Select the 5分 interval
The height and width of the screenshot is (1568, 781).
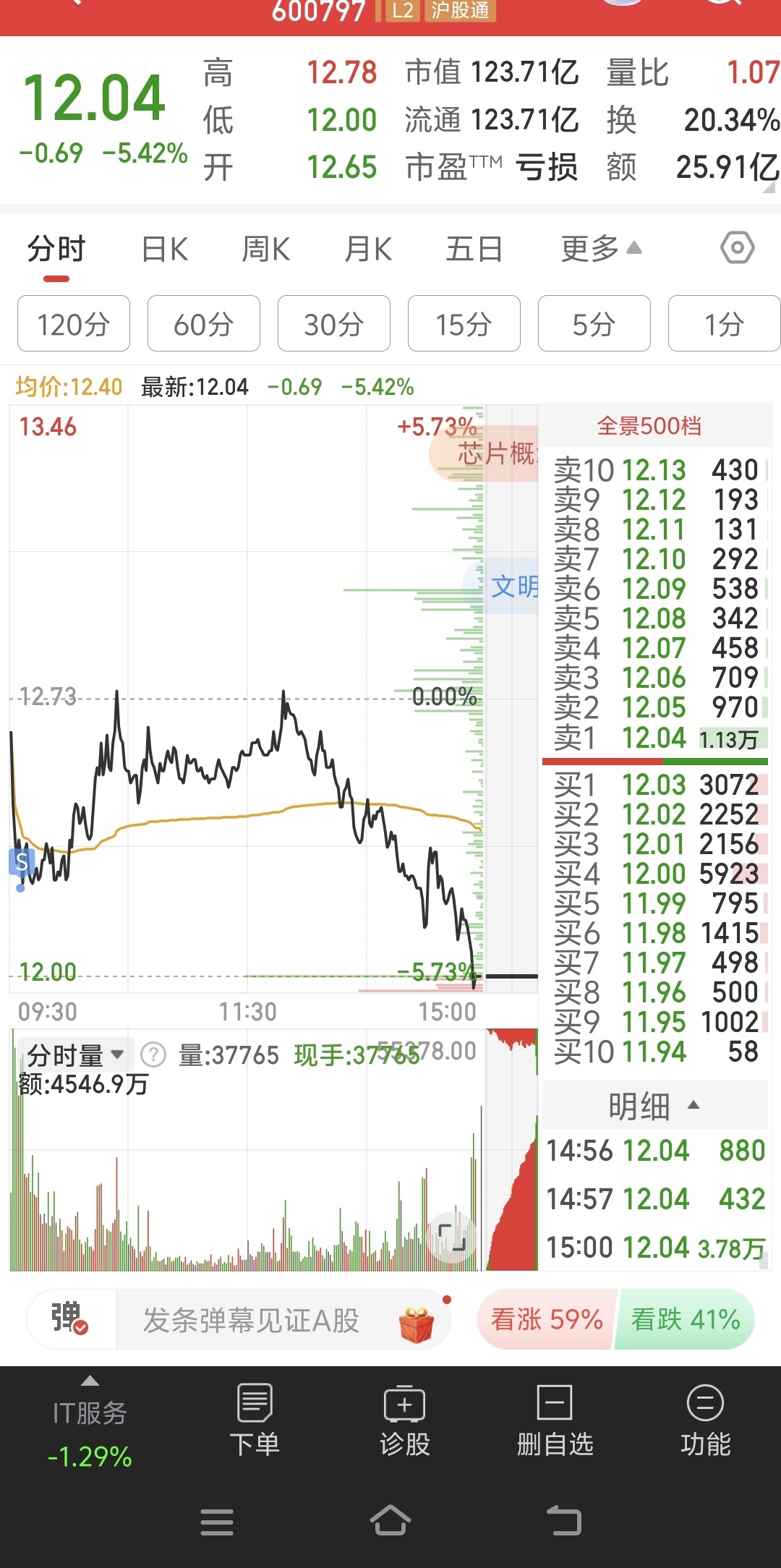click(594, 323)
